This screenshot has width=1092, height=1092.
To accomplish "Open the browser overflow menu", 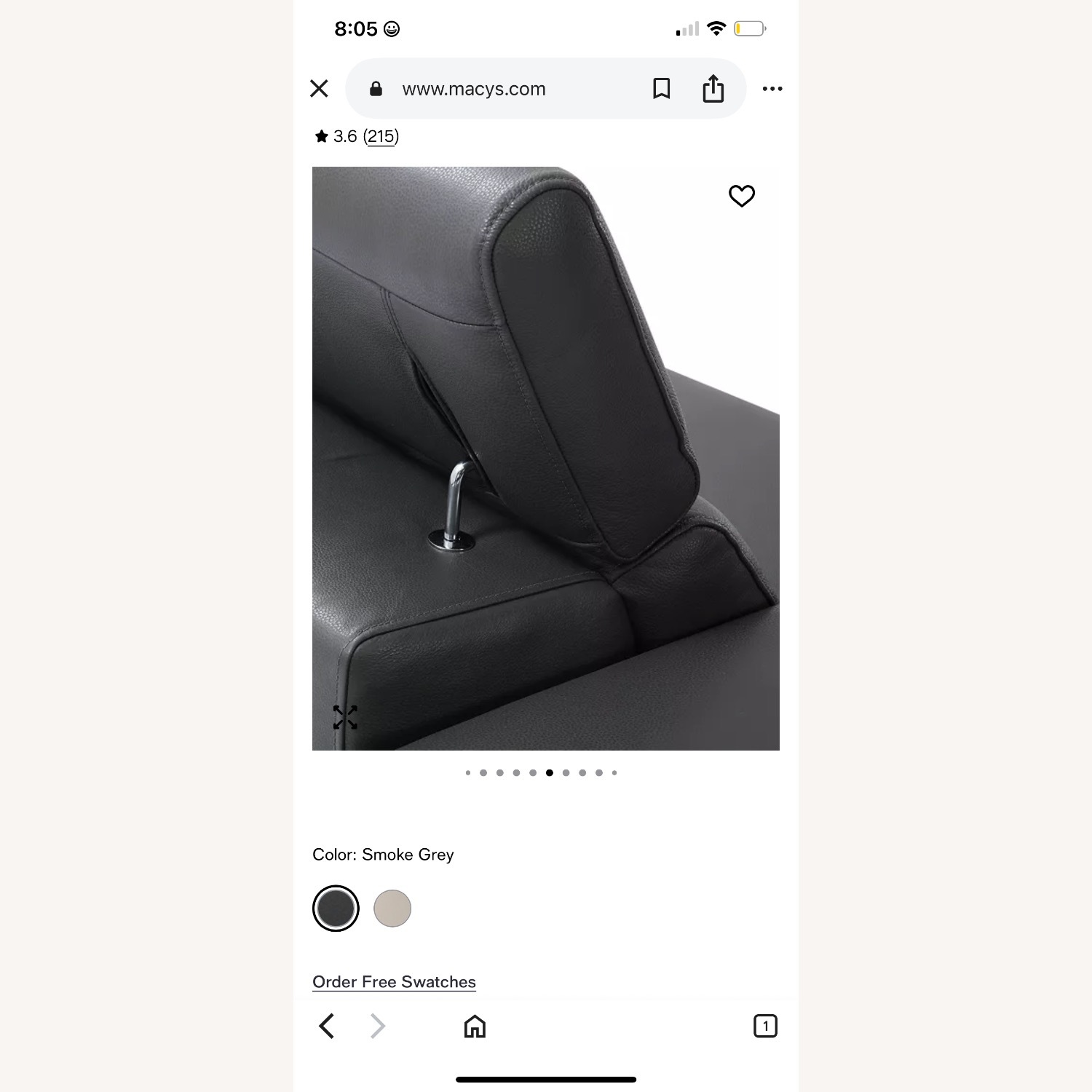I will click(x=772, y=89).
